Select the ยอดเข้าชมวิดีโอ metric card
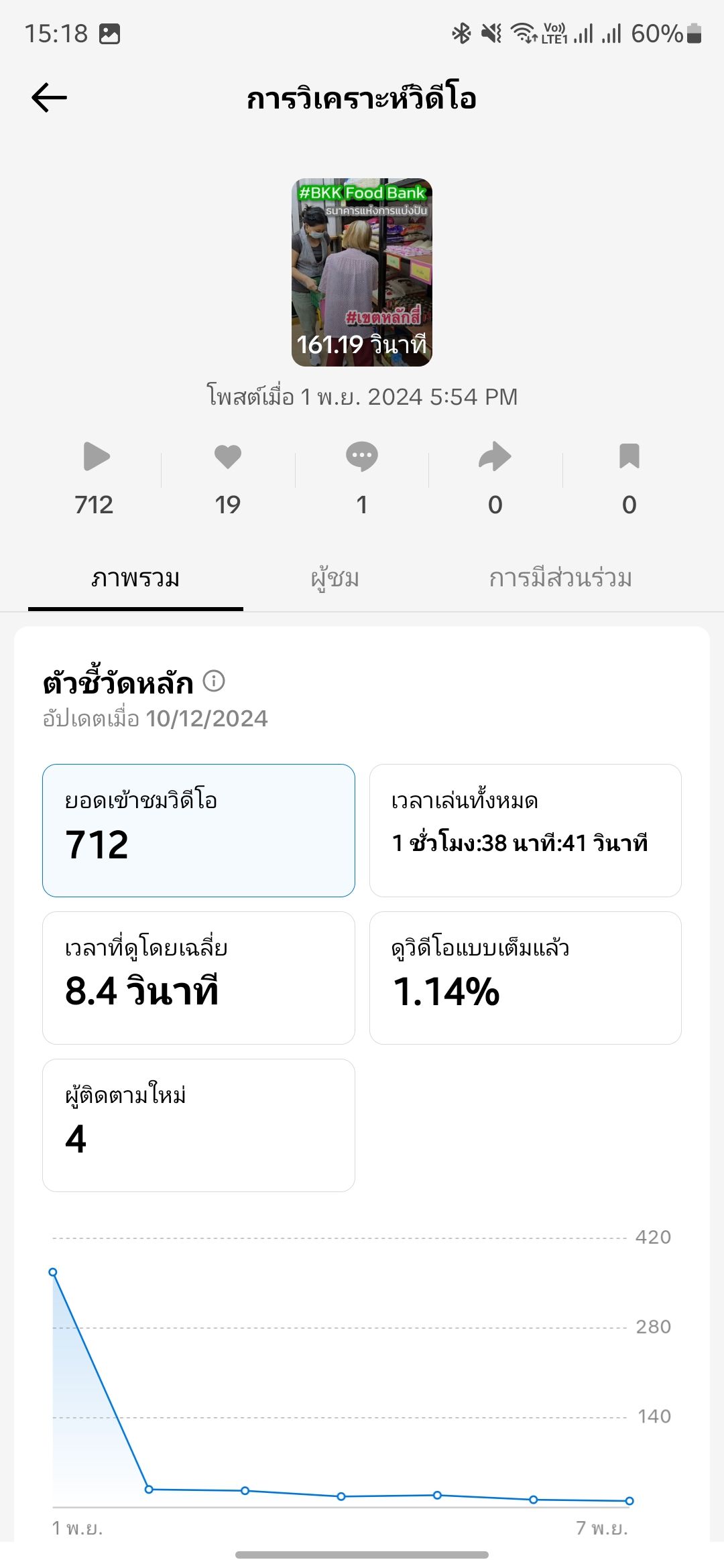The height and width of the screenshot is (1568, 724). pyautogui.click(x=198, y=830)
